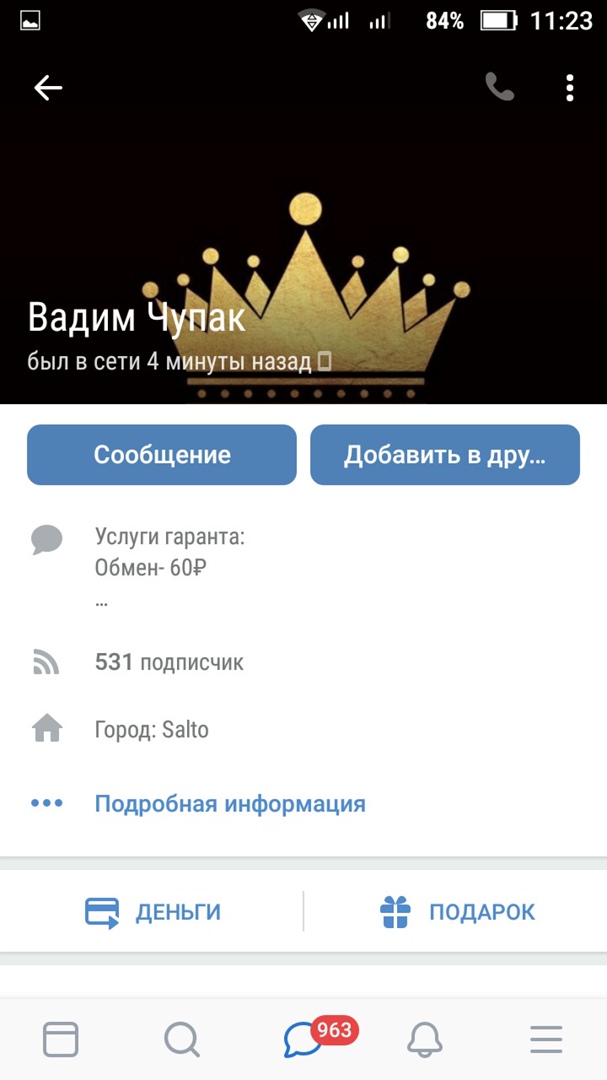The height and width of the screenshot is (1080, 607).
Task: Open the notifications bell tab
Action: pos(425,1040)
